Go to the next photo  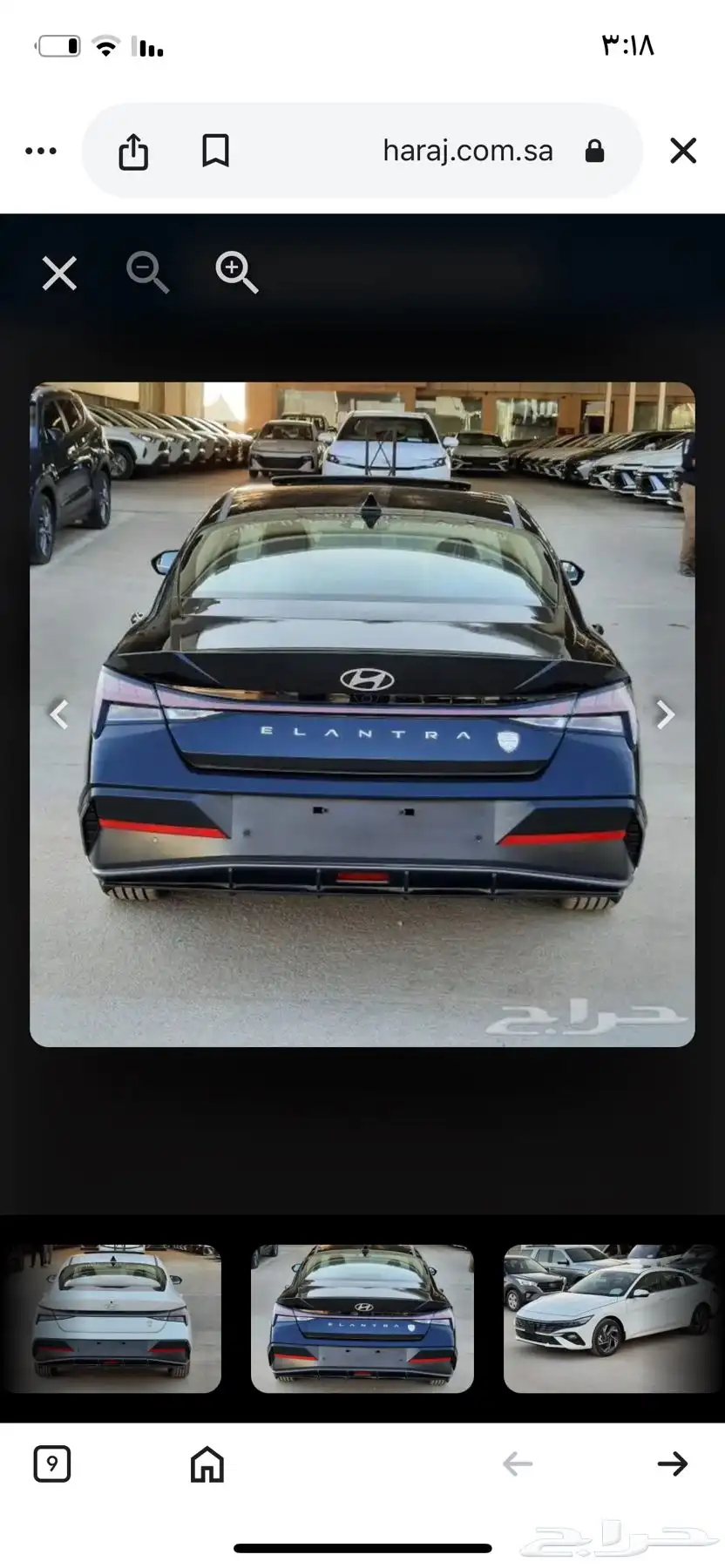(x=666, y=714)
